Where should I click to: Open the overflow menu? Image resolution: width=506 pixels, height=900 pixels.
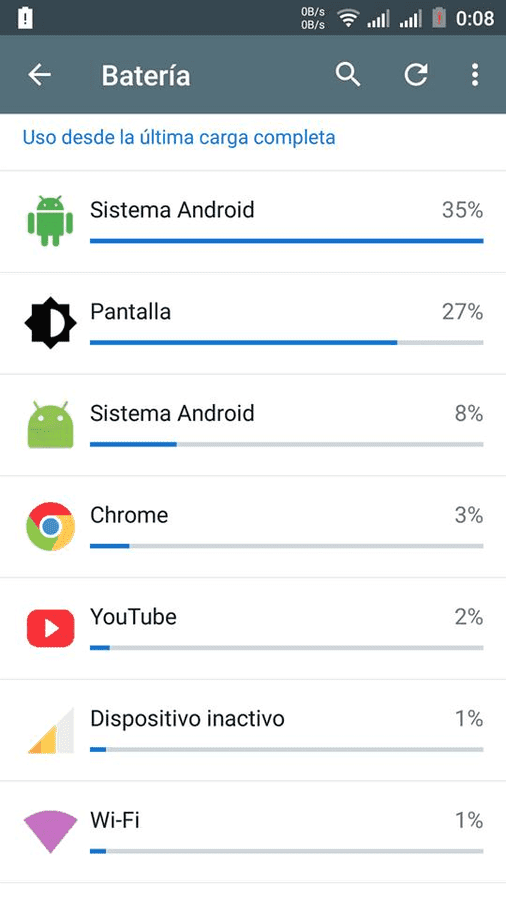(x=474, y=75)
